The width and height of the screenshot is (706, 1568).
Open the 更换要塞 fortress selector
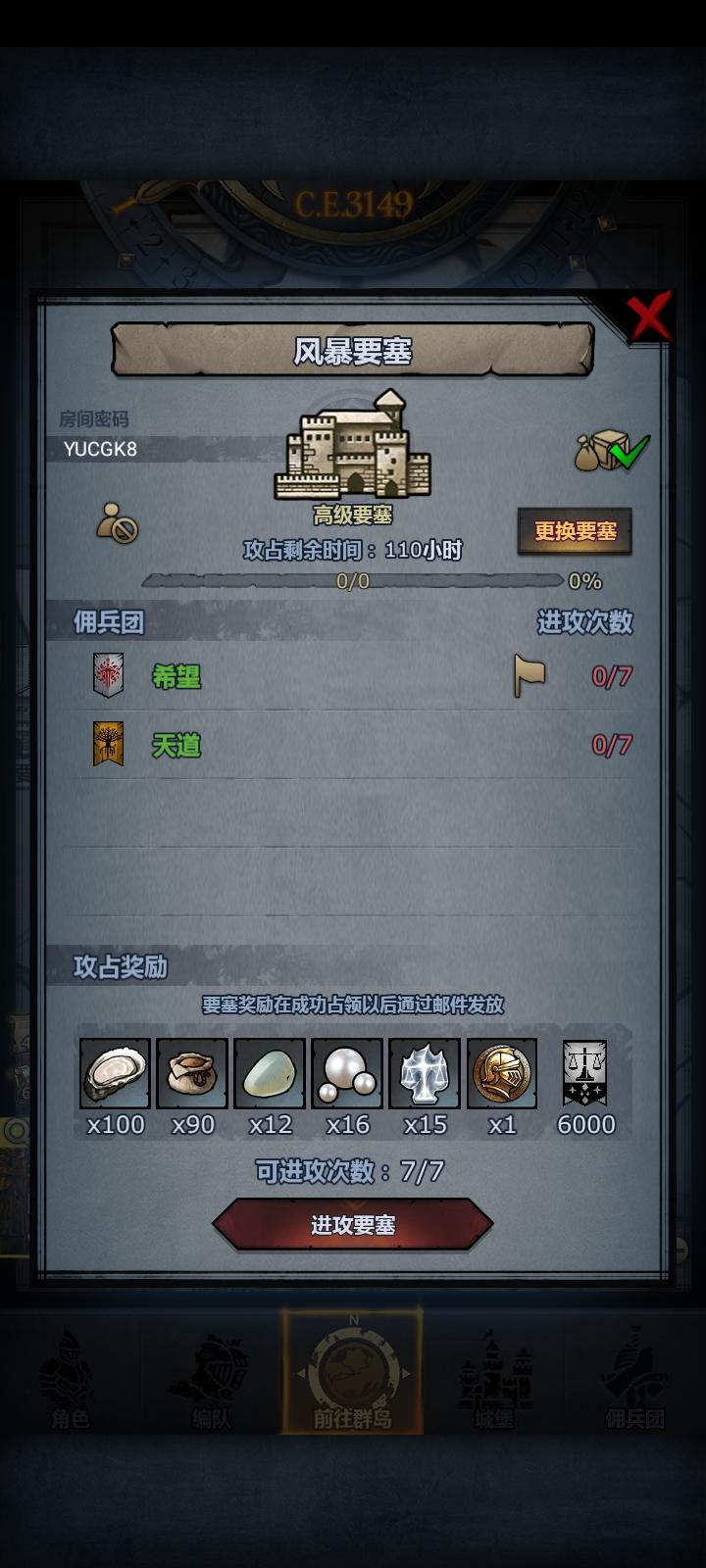[576, 530]
